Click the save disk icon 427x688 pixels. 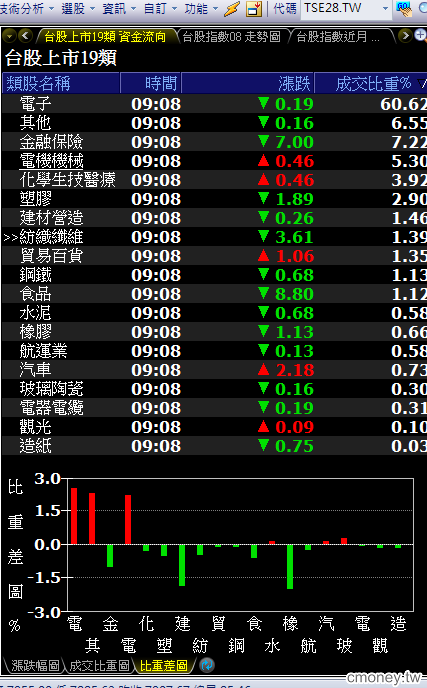254,9
